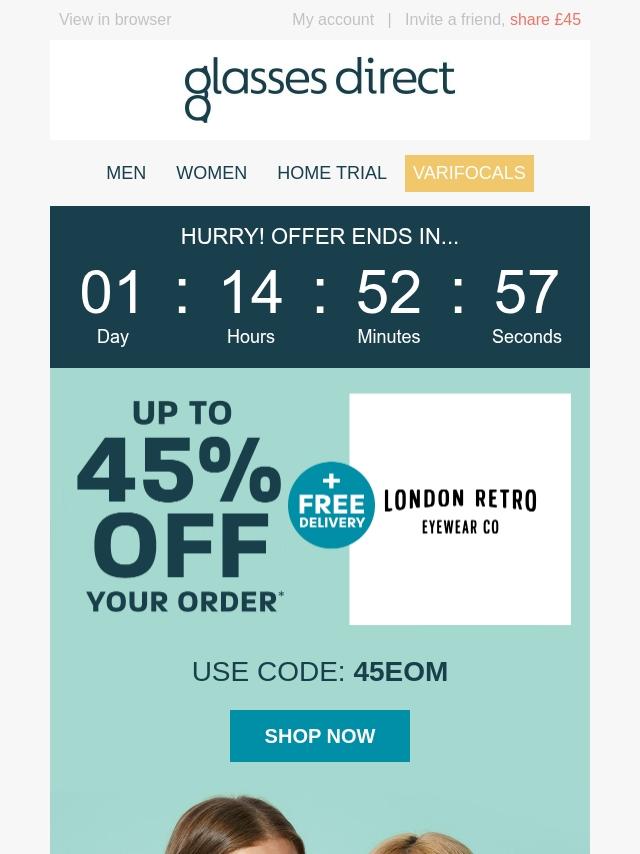
Task: Open the London Retro Eyewear Co tile
Action: click(460, 509)
